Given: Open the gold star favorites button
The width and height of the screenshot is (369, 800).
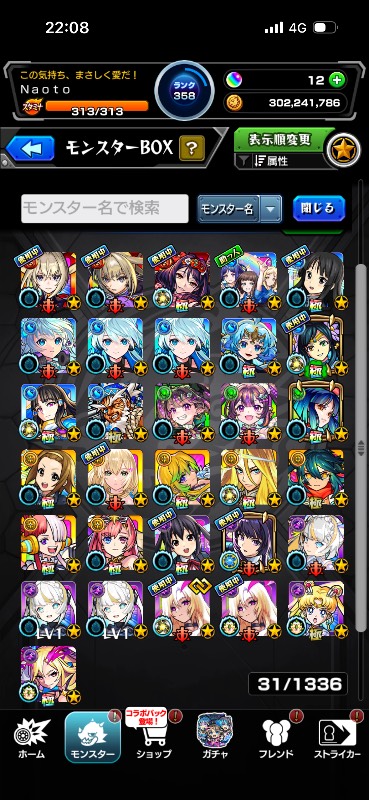Looking at the screenshot, I should tap(343, 150).
